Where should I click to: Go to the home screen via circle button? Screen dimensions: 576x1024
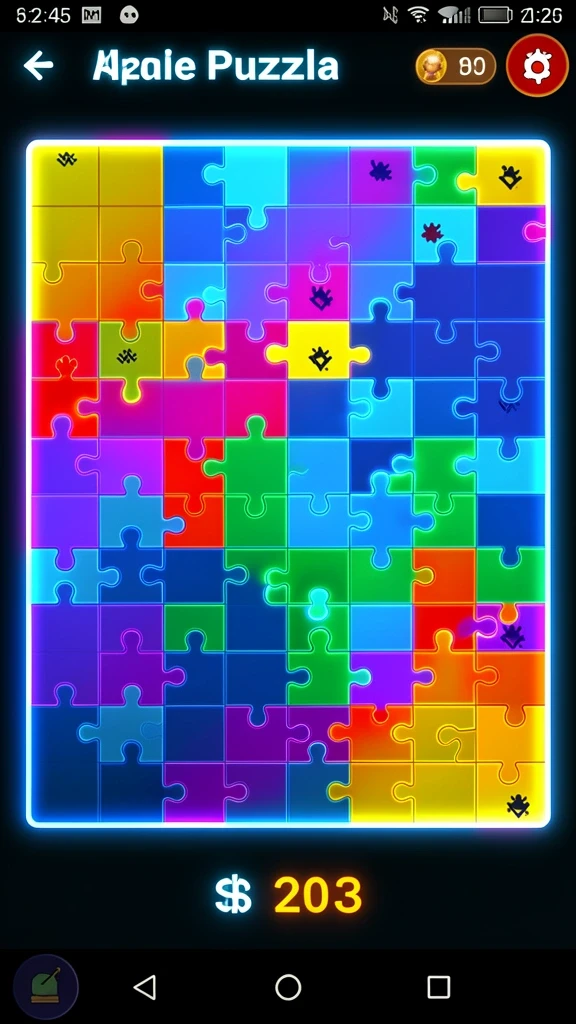(288, 987)
